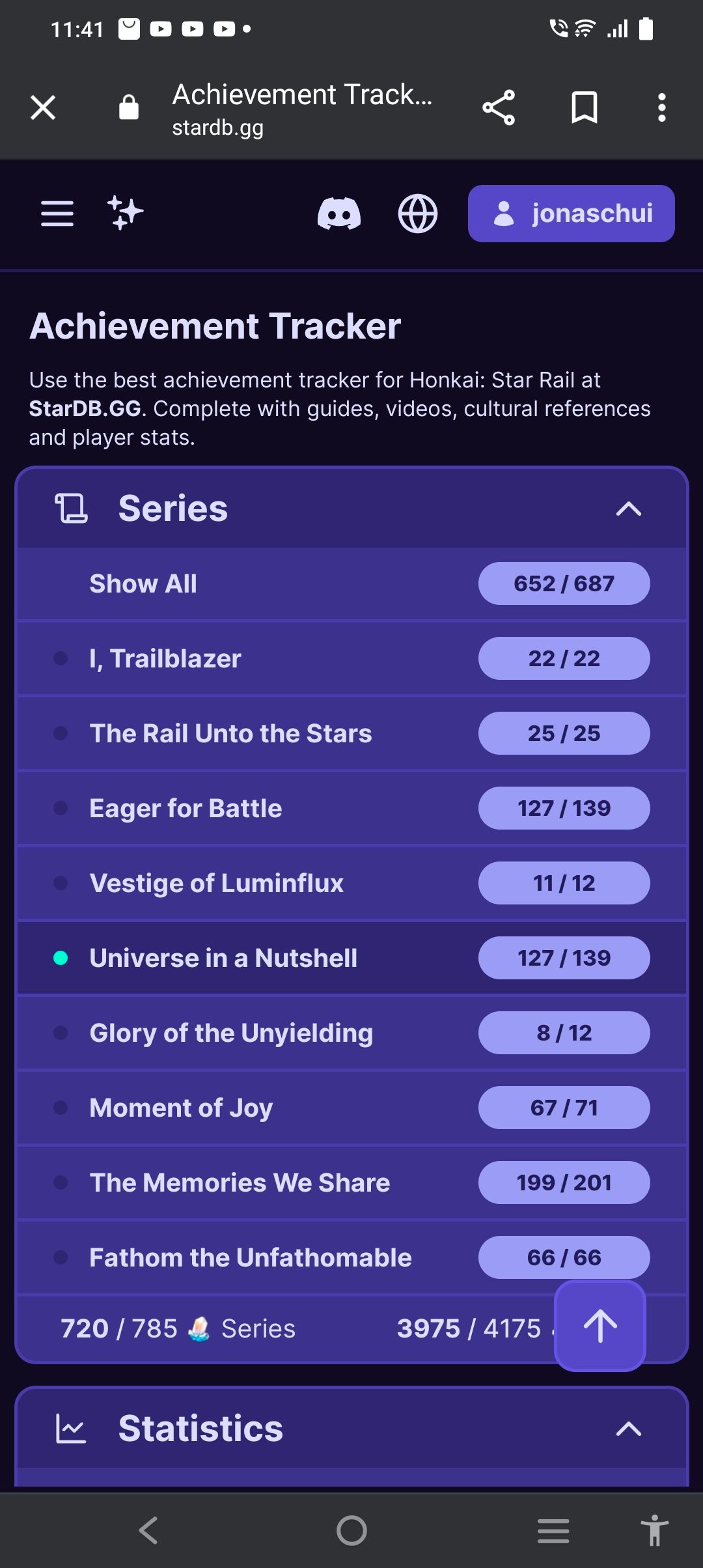Click the 652 / 687 progress pill
Viewport: 703px width, 1568px height.
564,583
